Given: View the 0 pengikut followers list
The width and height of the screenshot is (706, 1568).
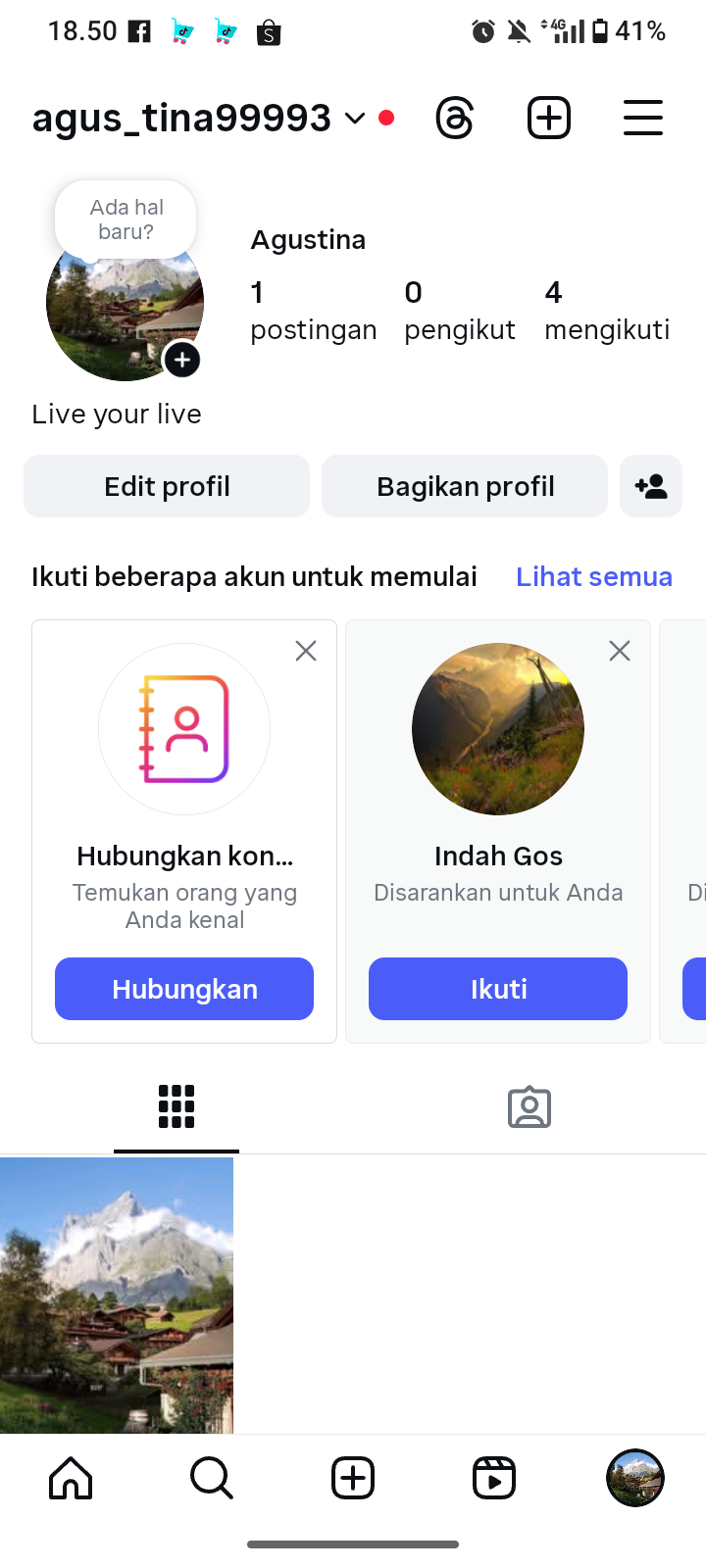Looking at the screenshot, I should point(459,311).
